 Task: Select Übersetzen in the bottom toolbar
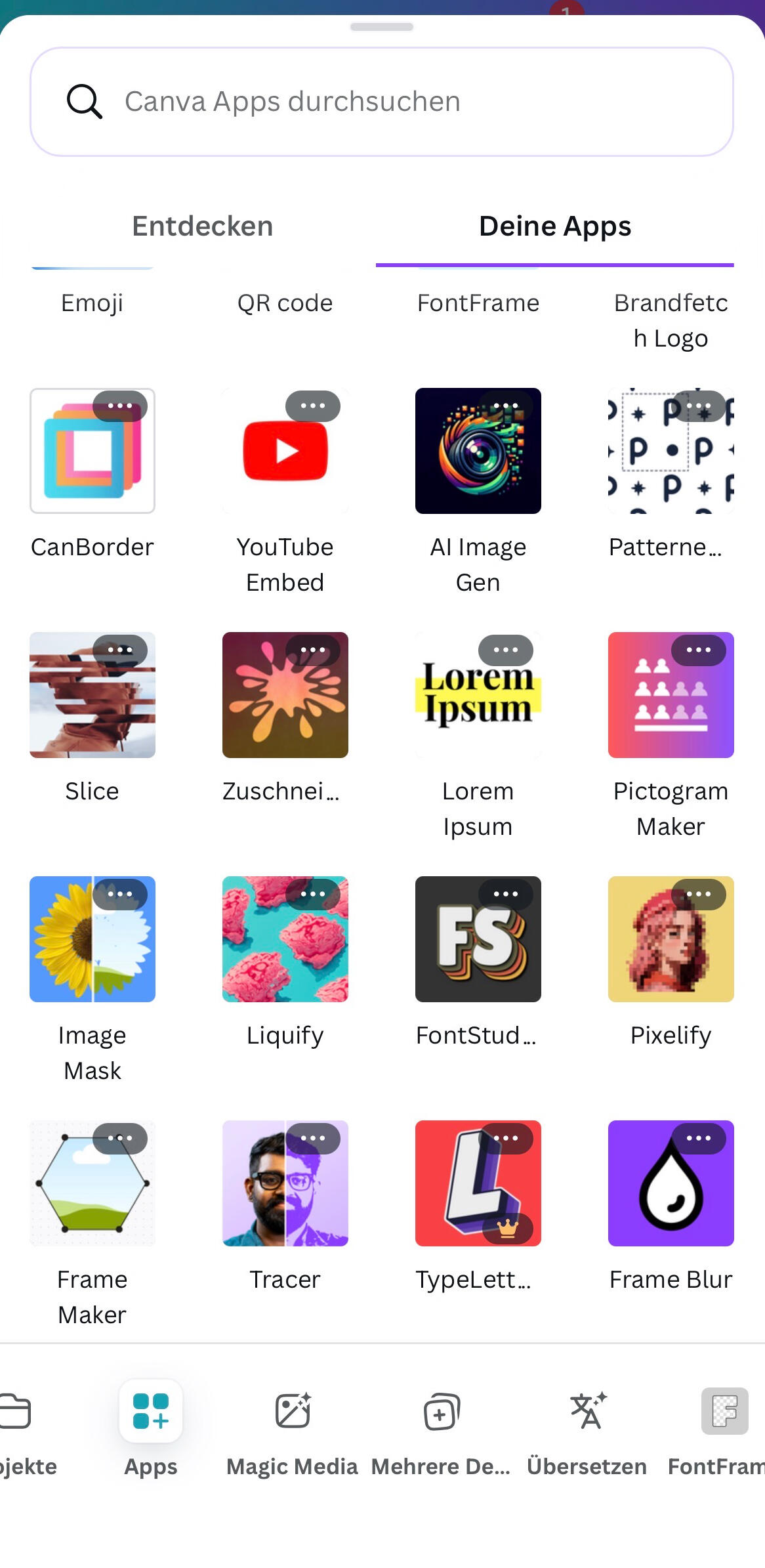pyautogui.click(x=587, y=1431)
